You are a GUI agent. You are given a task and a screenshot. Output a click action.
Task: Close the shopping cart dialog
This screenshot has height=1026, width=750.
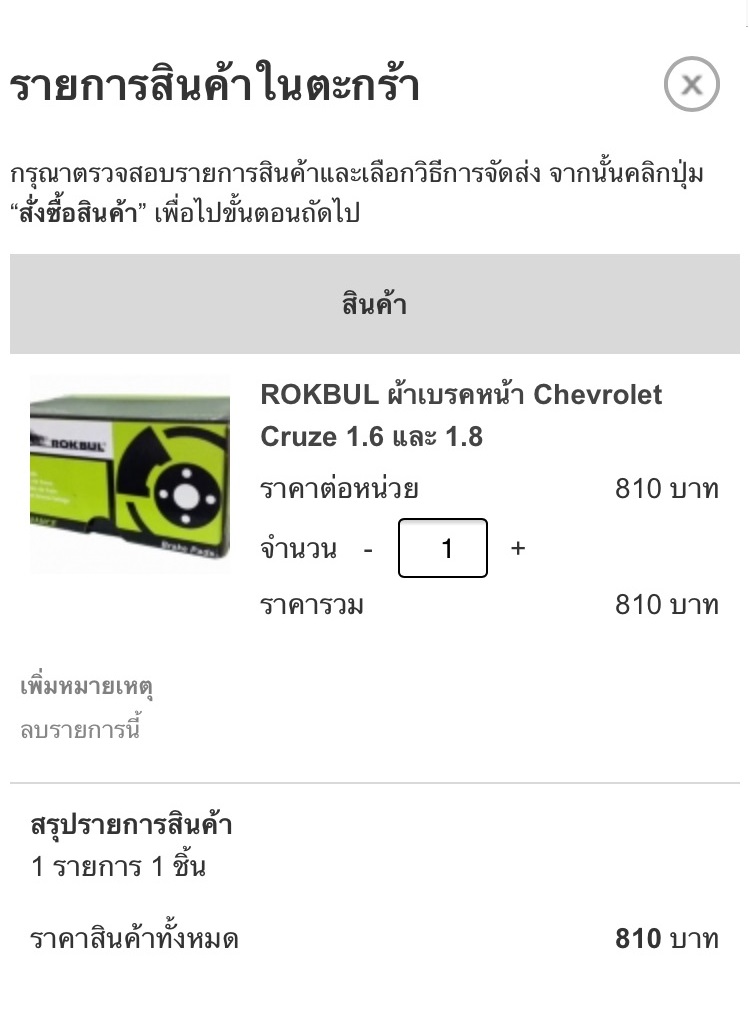pos(691,85)
